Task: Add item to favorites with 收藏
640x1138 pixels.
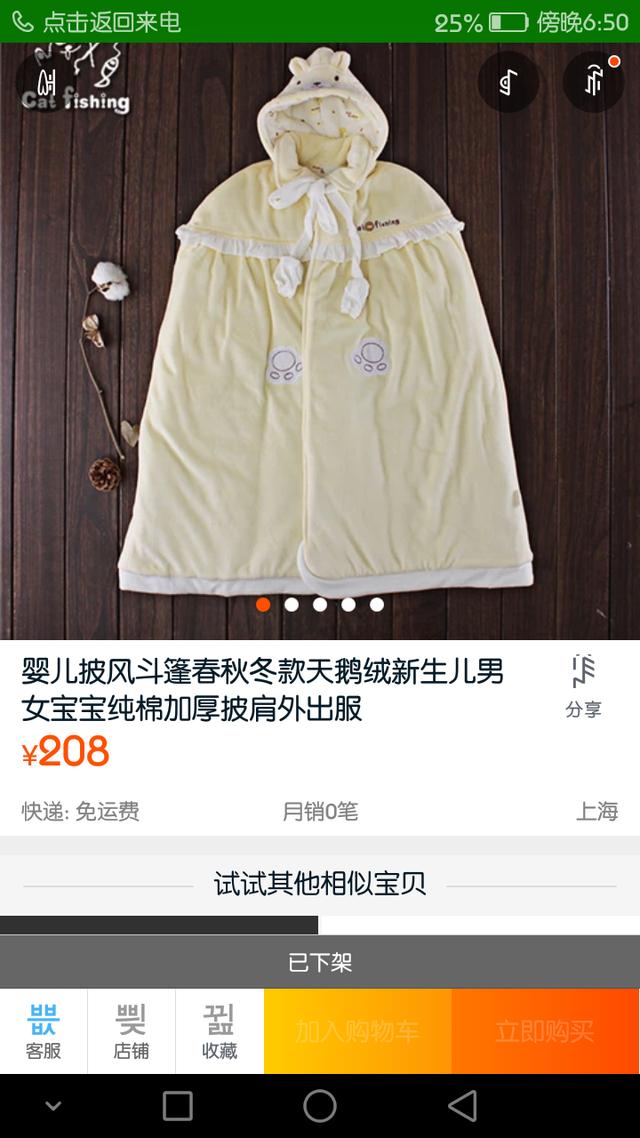Action: click(219, 1031)
